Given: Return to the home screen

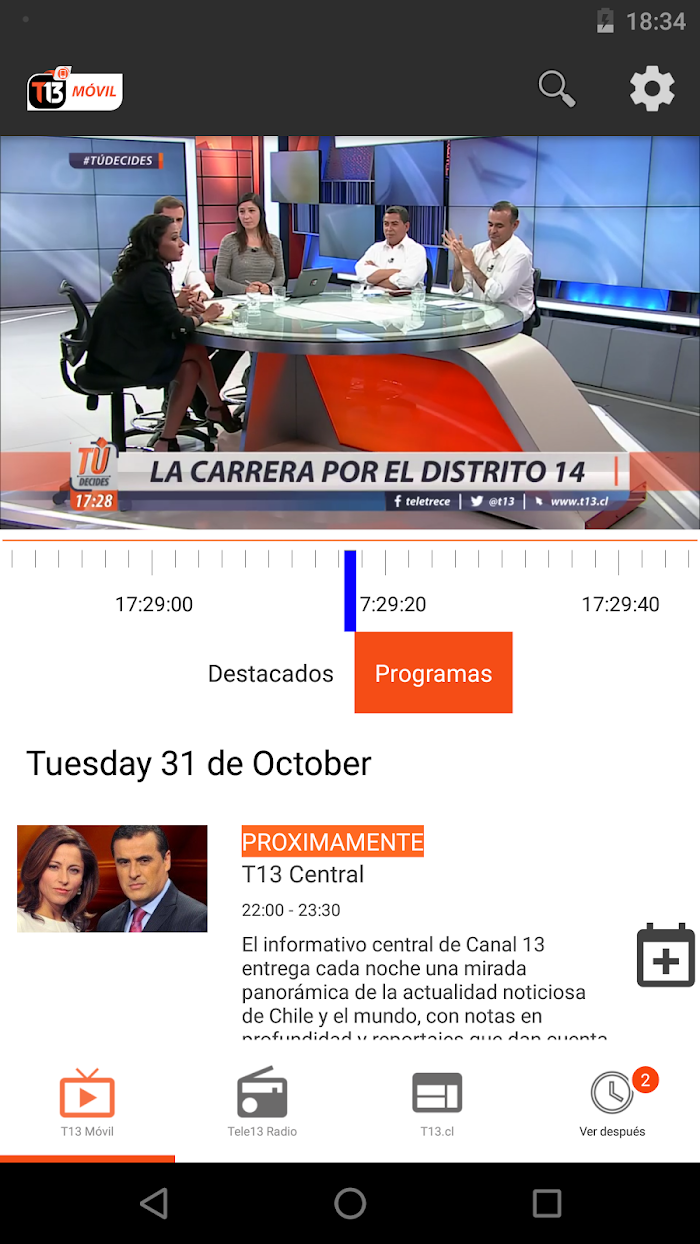Looking at the screenshot, I should (x=350, y=1203).
